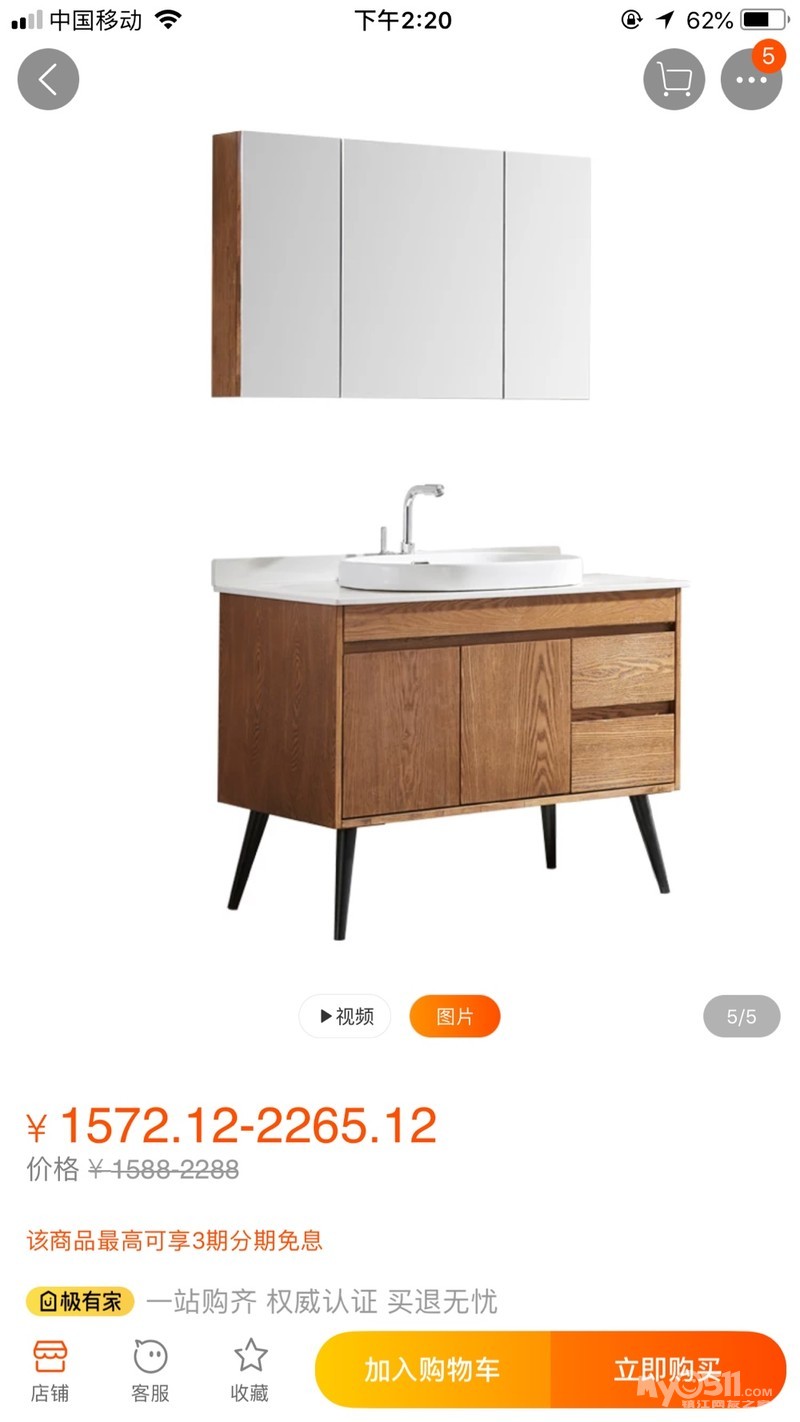Add item to 收藏 favorites
Viewport: 800px width, 1422px height.
(250, 1370)
